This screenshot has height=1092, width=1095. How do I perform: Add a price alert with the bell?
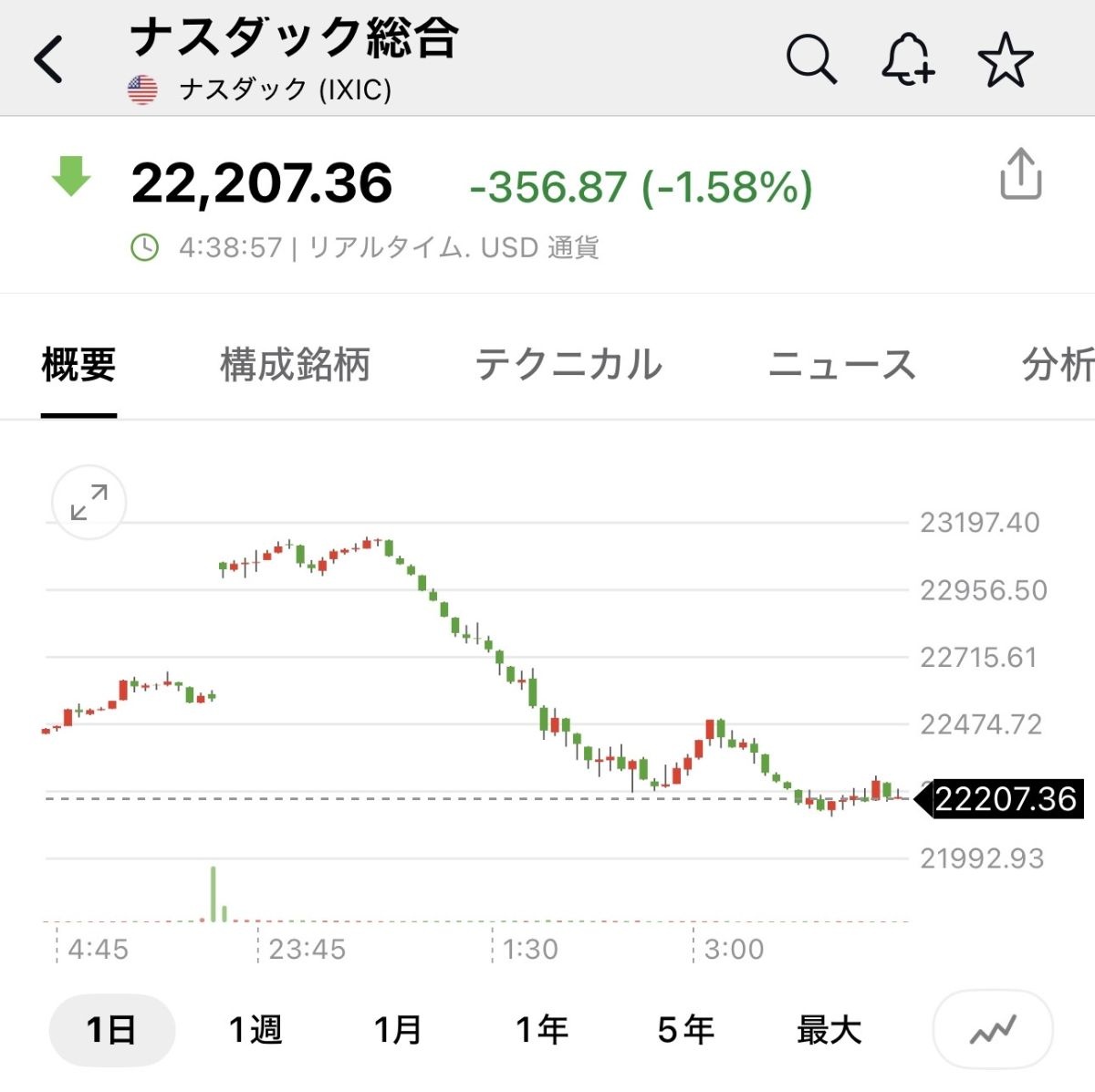(x=907, y=60)
